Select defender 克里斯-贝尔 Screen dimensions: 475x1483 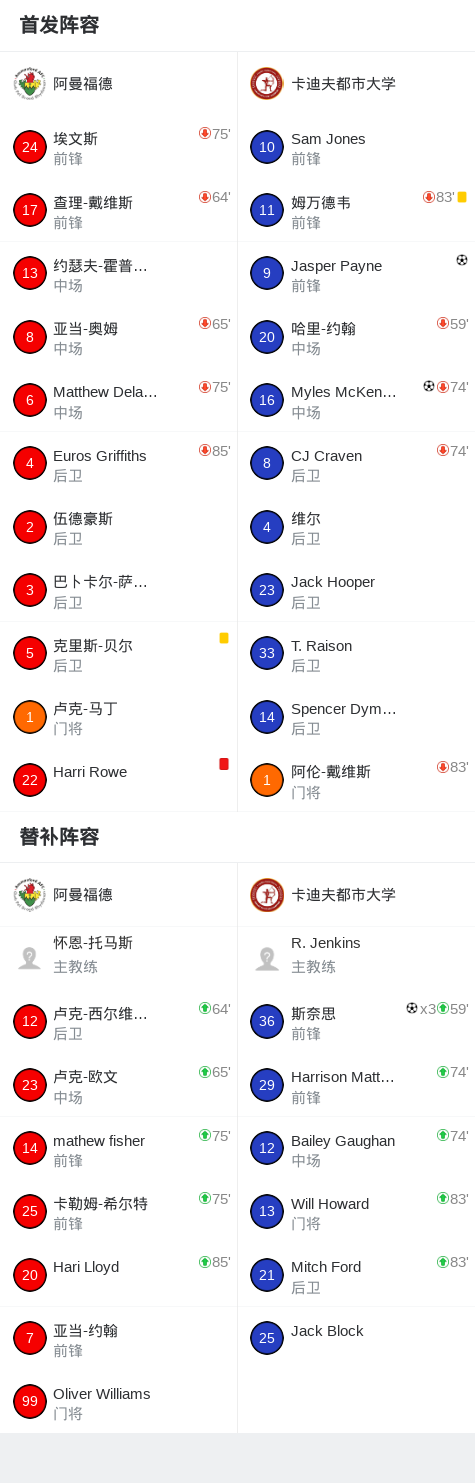118,653
